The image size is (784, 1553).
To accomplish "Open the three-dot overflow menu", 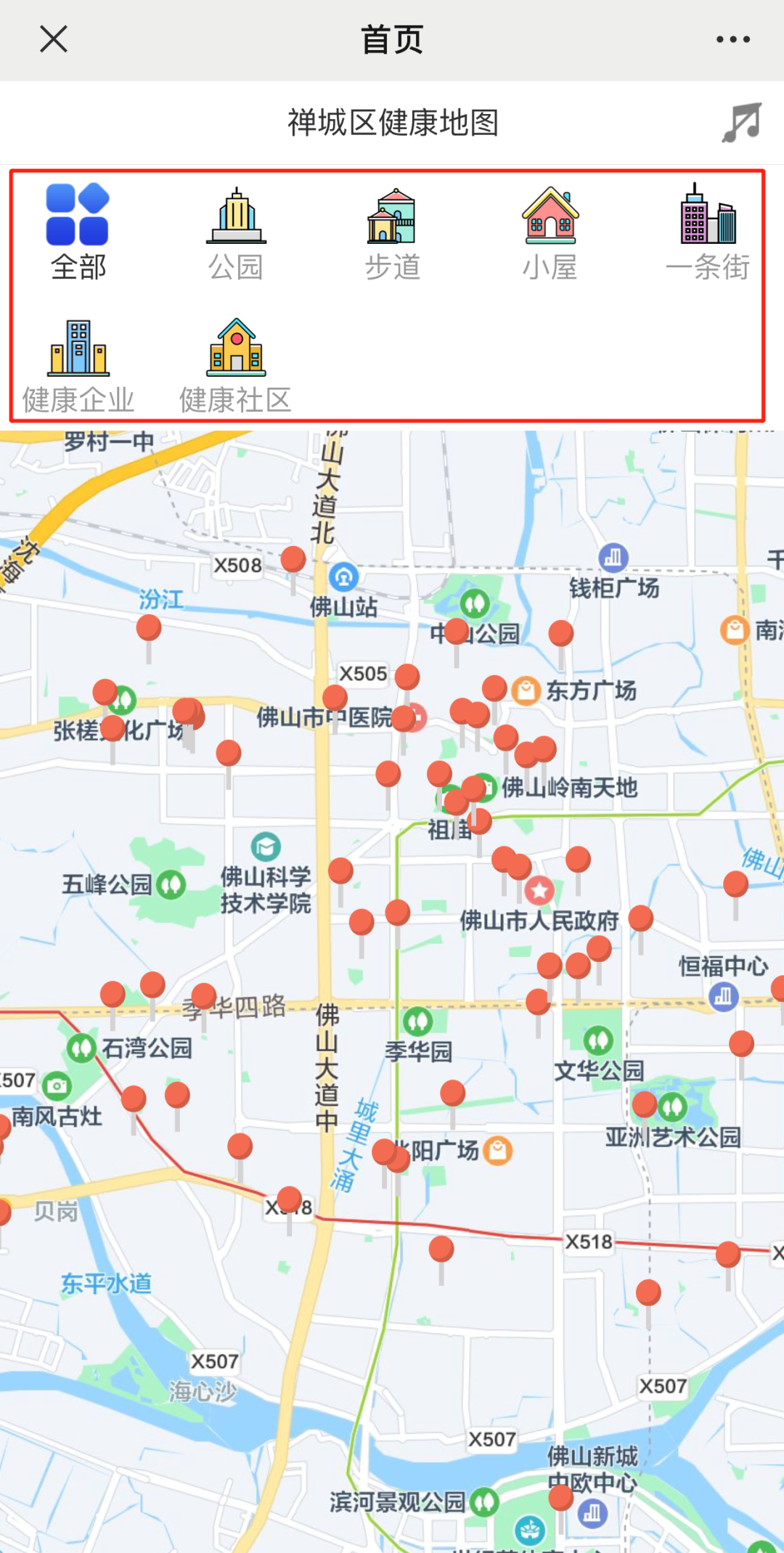I will click(x=732, y=39).
